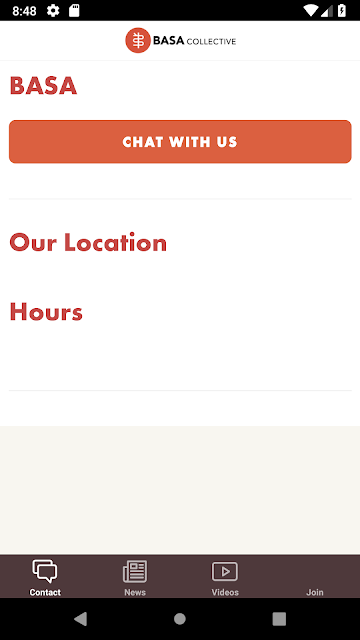Screen dimensions: 360x640
Task: Go back with the system back button
Action: coord(80,619)
